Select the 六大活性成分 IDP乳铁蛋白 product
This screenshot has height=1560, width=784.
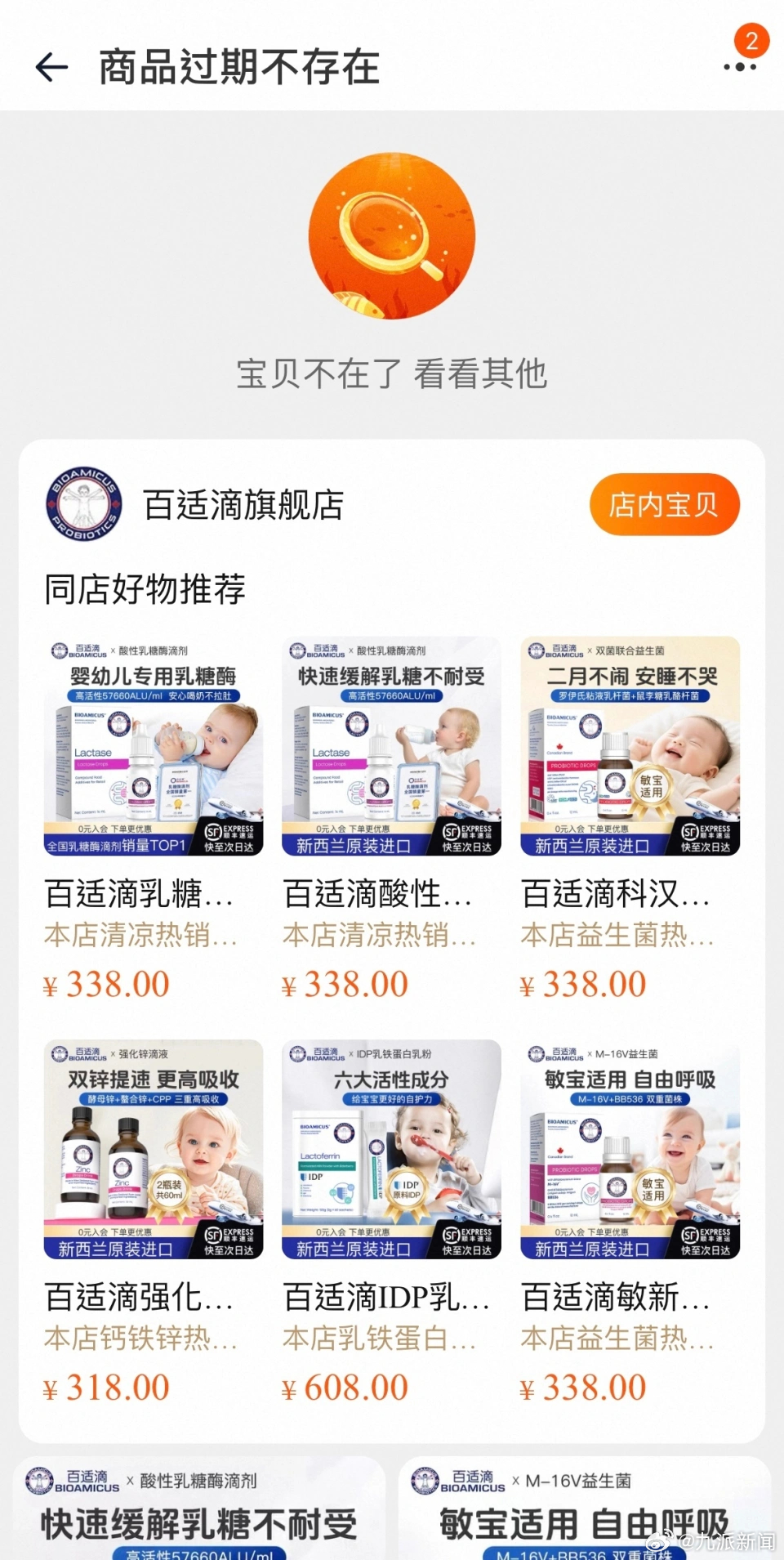tap(391, 1223)
